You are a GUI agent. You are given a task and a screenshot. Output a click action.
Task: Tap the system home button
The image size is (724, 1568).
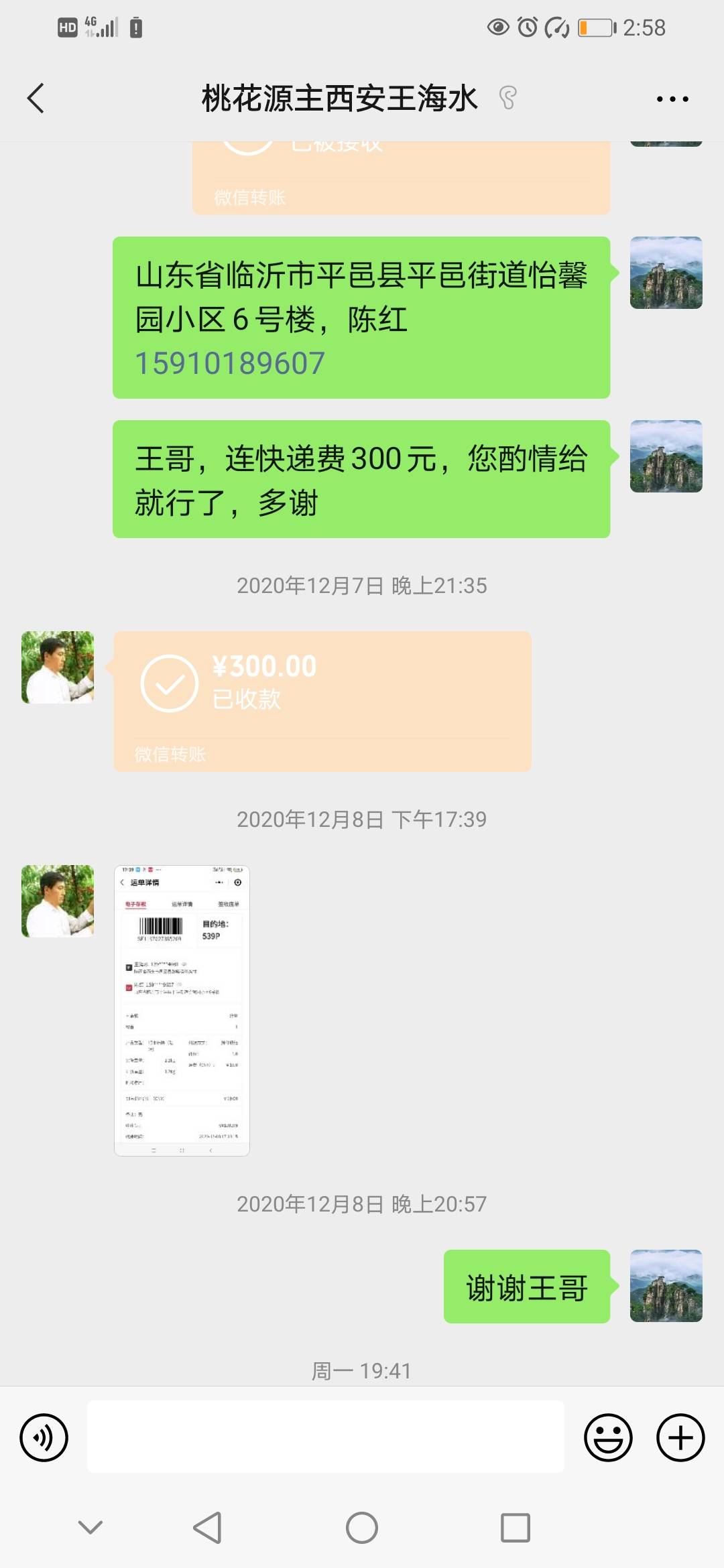[362, 1528]
